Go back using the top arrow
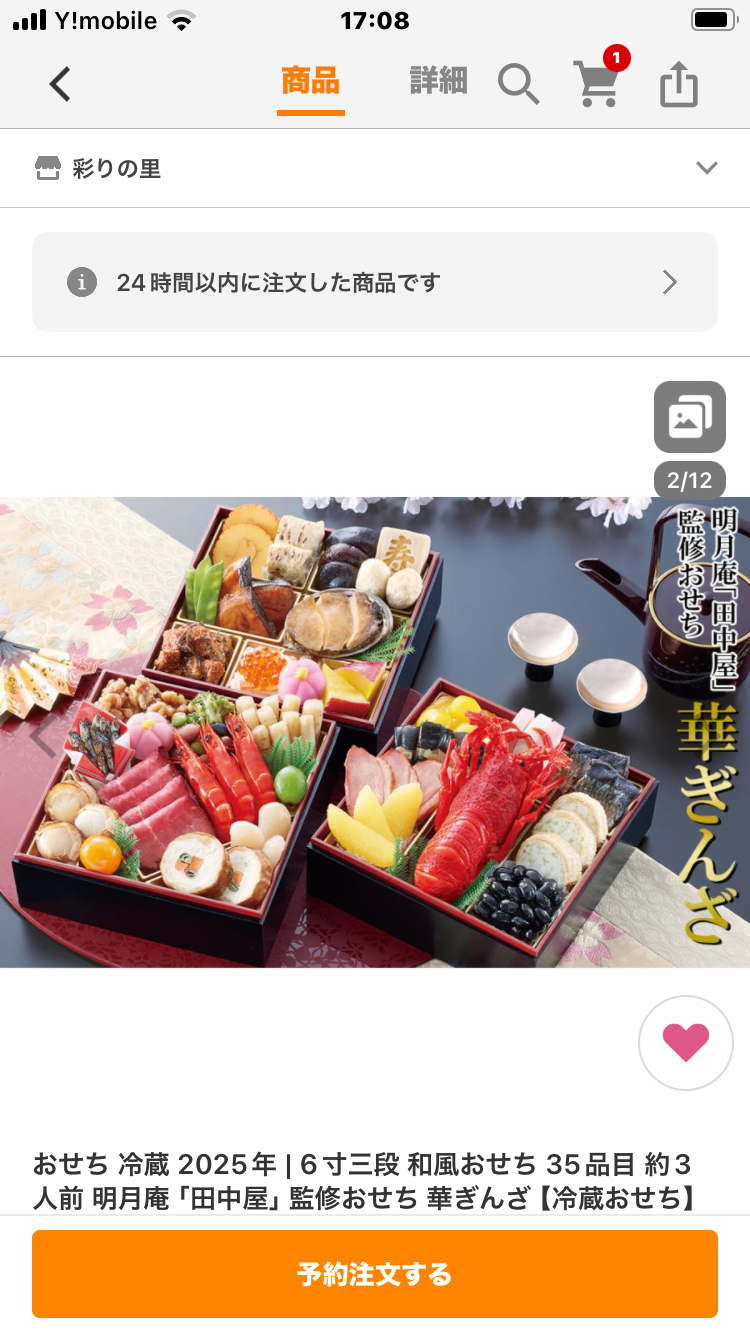 pos(60,84)
